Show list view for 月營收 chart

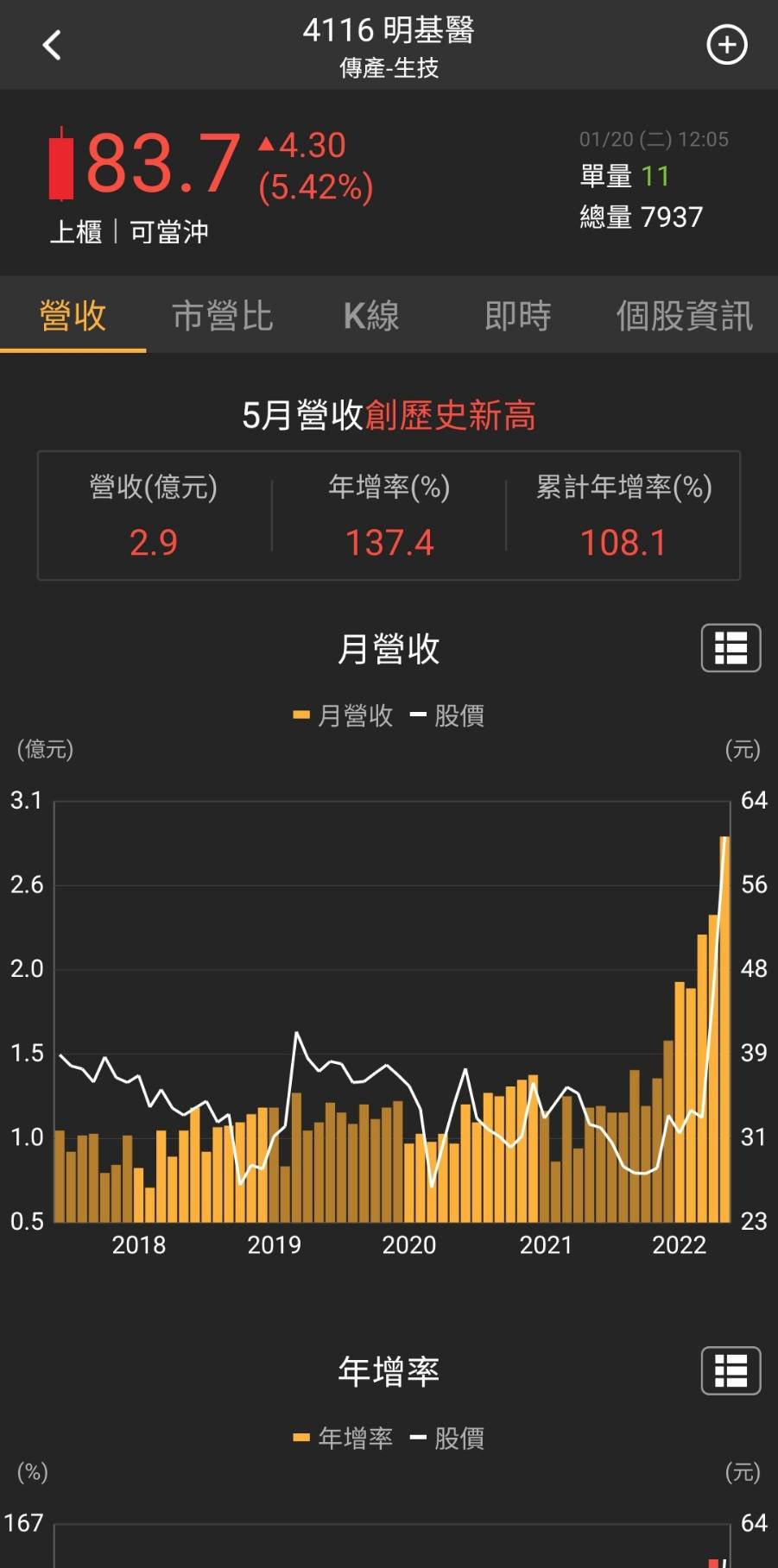point(731,648)
